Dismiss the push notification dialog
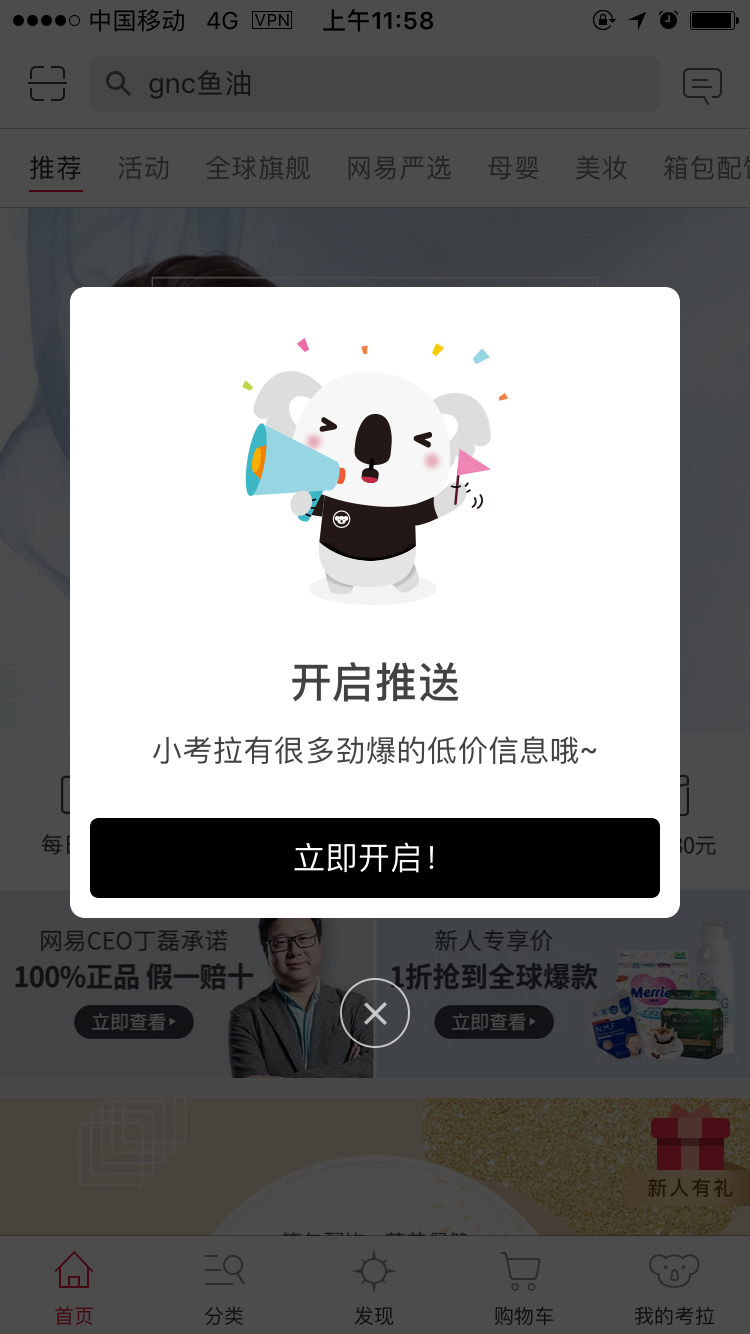Screen dimensions: 750x1334 375,1013
